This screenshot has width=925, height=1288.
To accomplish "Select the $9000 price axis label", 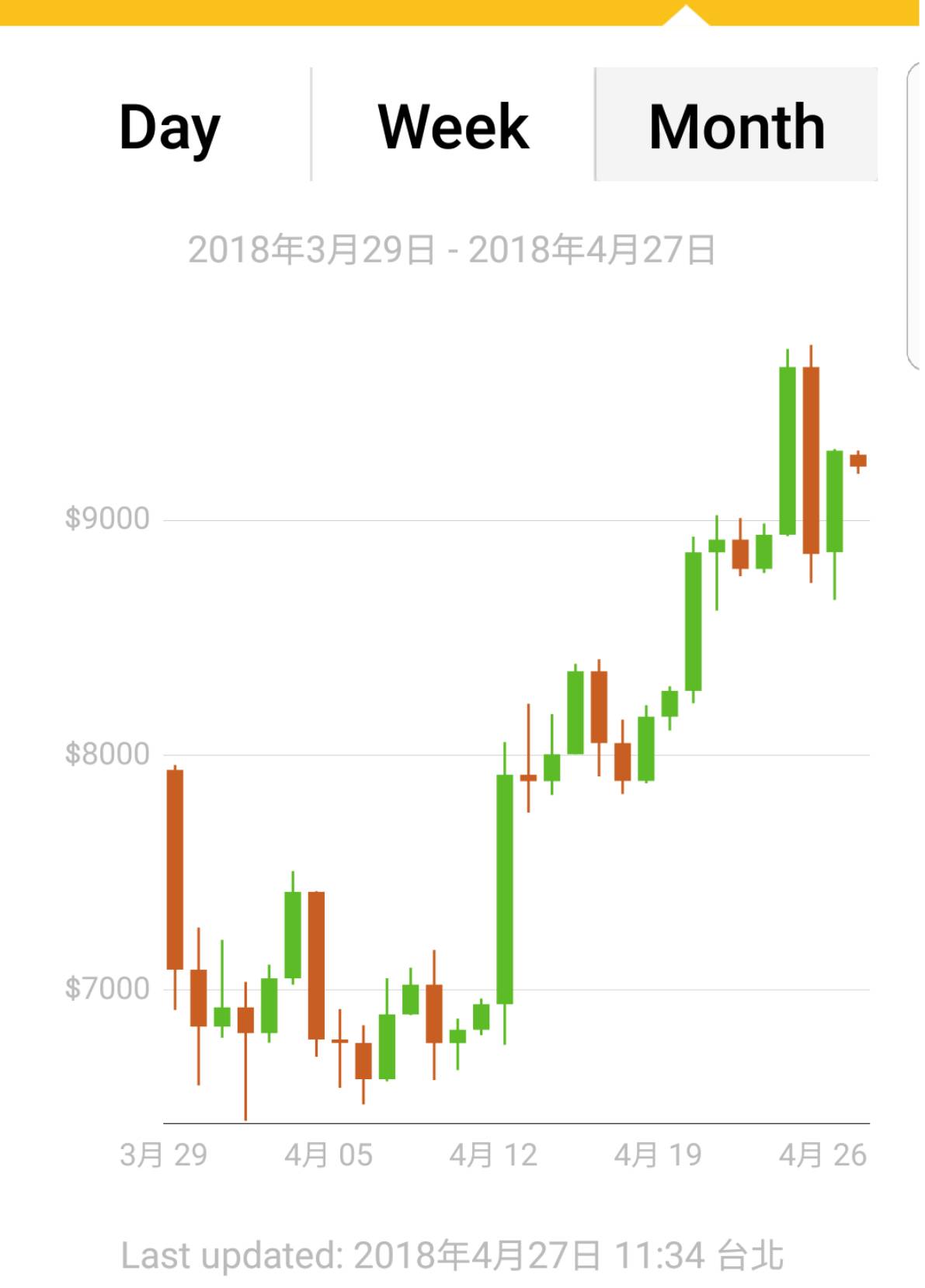I will tap(106, 519).
